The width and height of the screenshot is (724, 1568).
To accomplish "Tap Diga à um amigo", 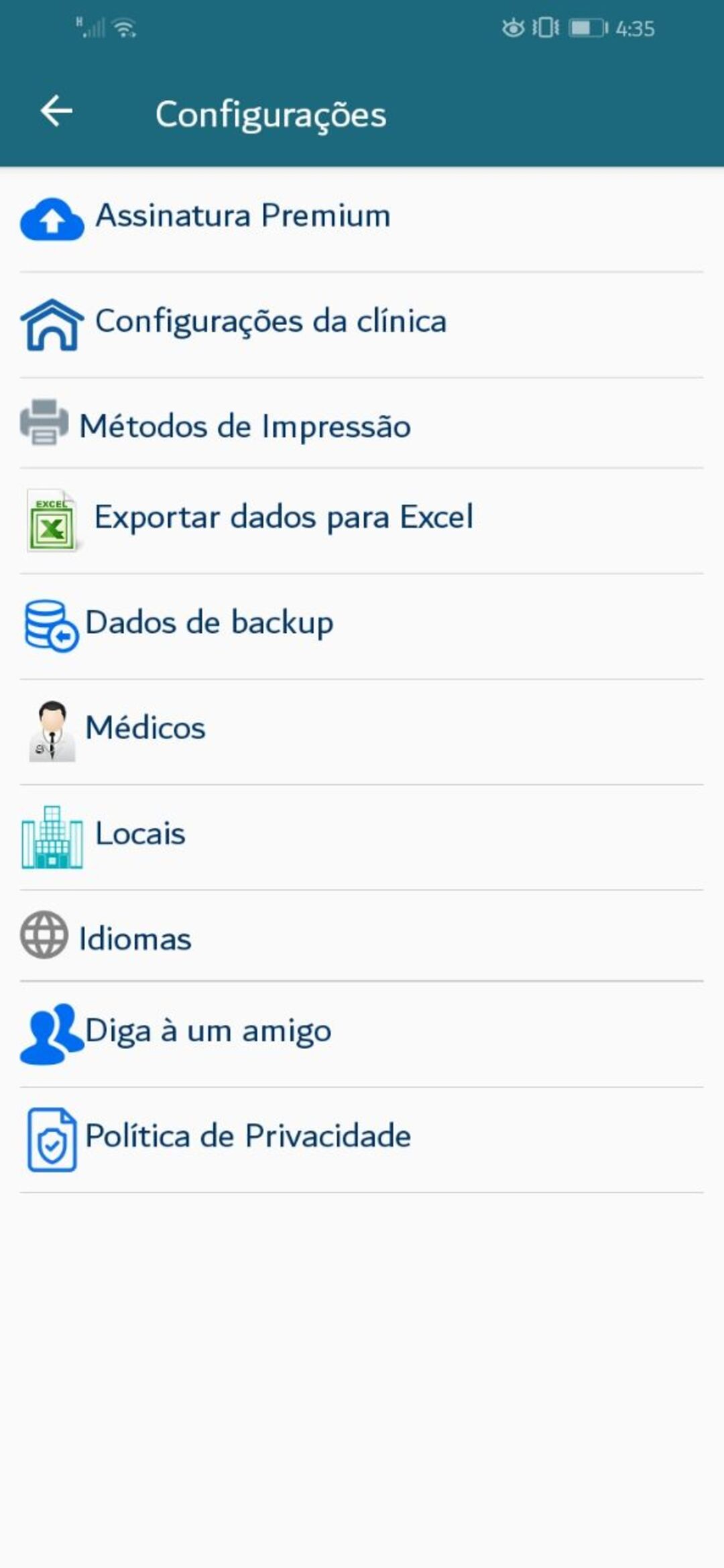I will click(208, 1031).
